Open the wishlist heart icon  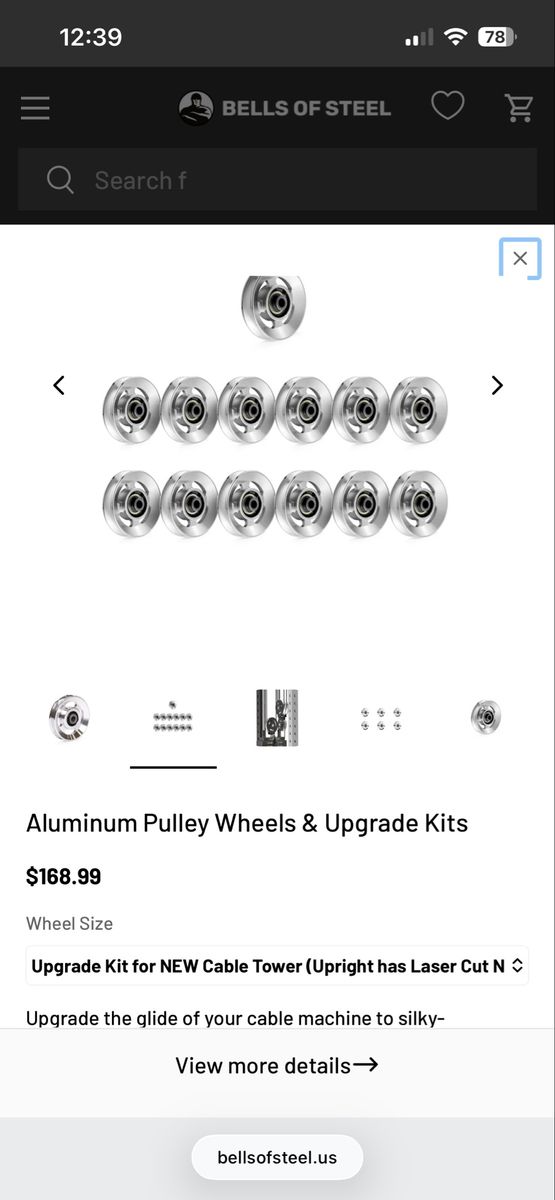(x=447, y=106)
